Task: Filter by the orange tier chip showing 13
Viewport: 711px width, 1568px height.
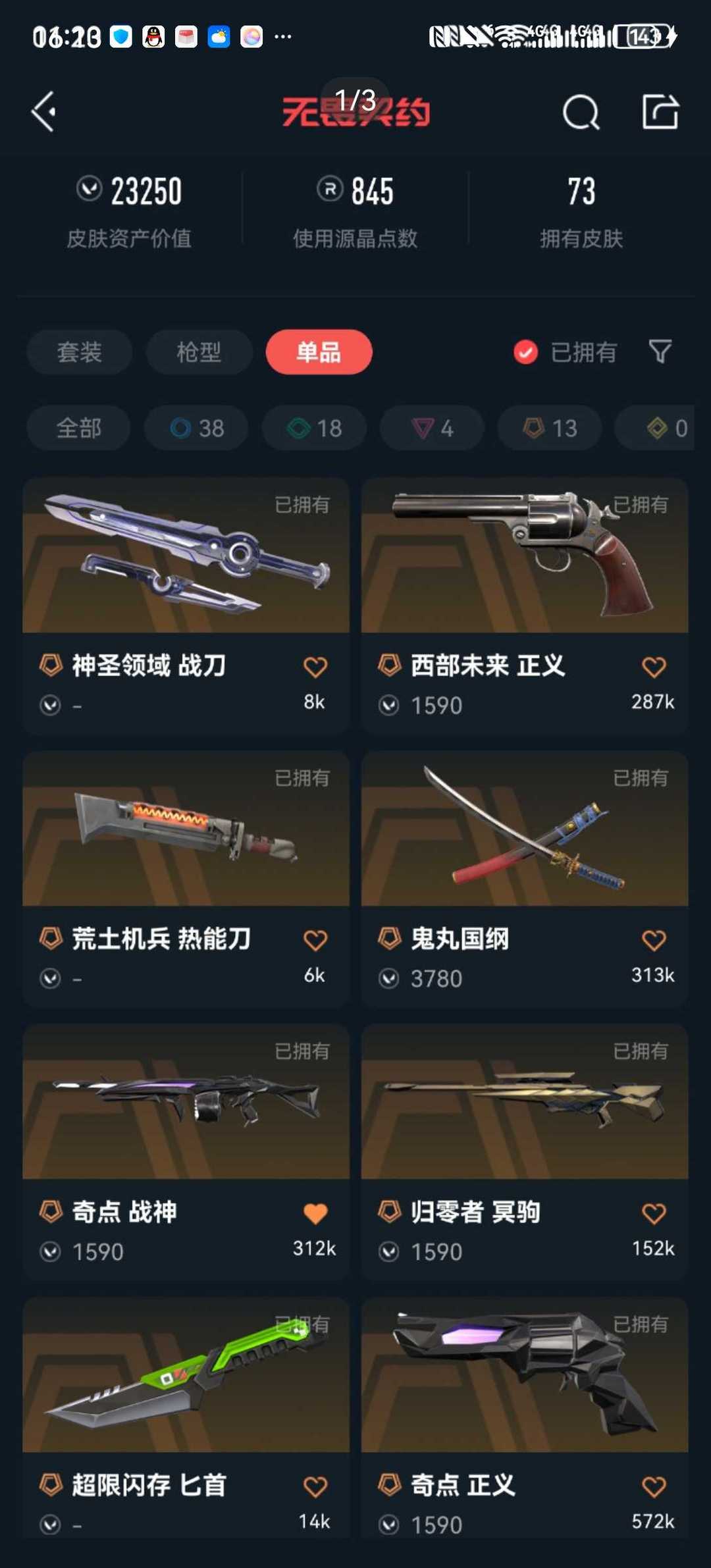Action: pyautogui.click(x=550, y=429)
